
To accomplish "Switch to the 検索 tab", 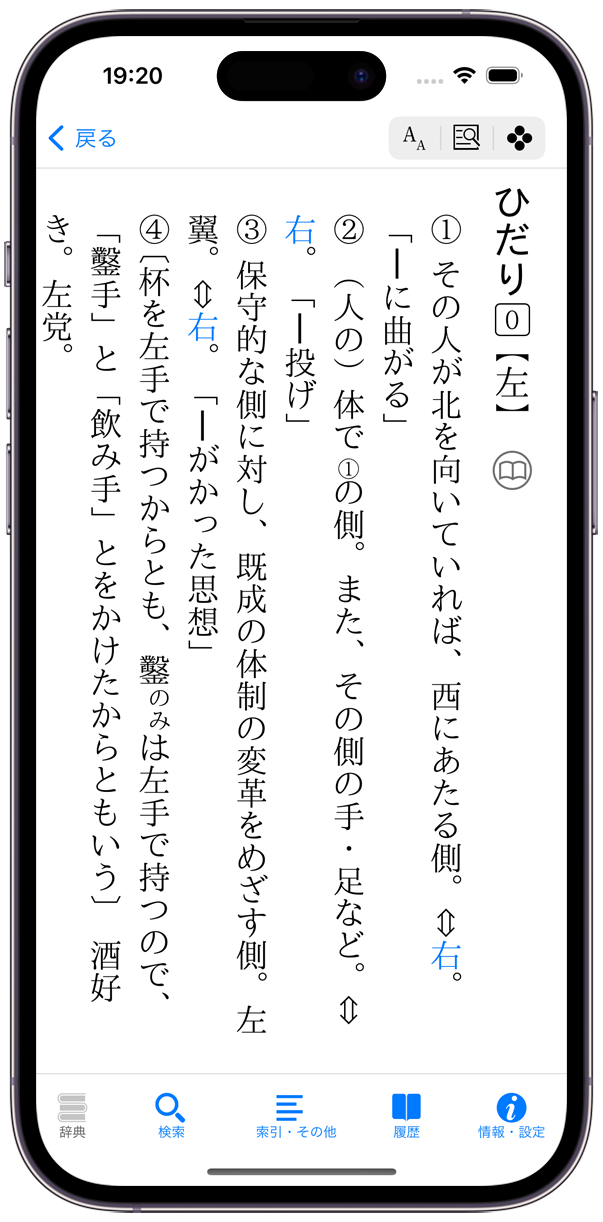I will point(171,1115).
